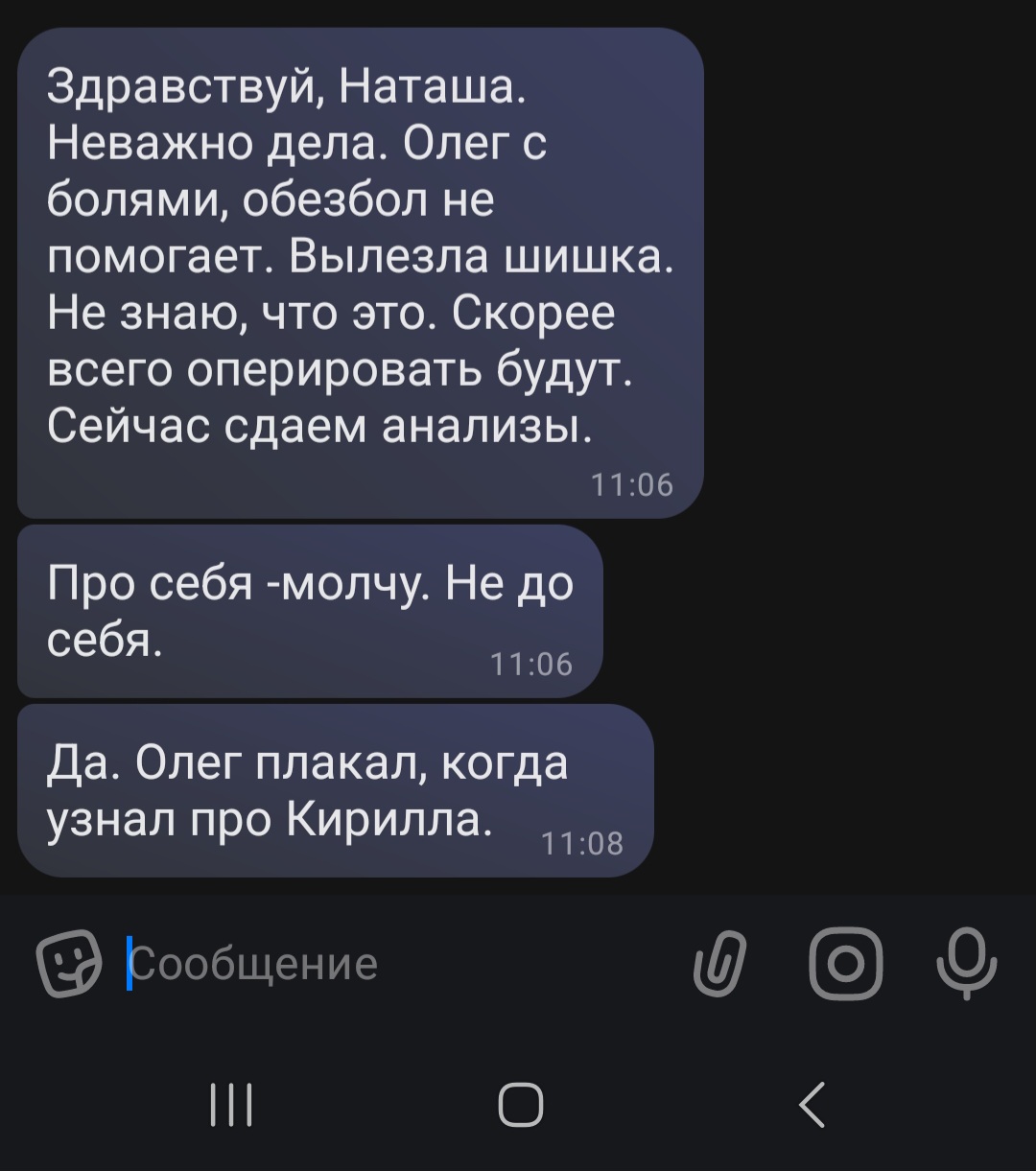Image resolution: width=1036 pixels, height=1171 pixels.
Task: Open the camera to send a photo
Action: click(x=845, y=964)
